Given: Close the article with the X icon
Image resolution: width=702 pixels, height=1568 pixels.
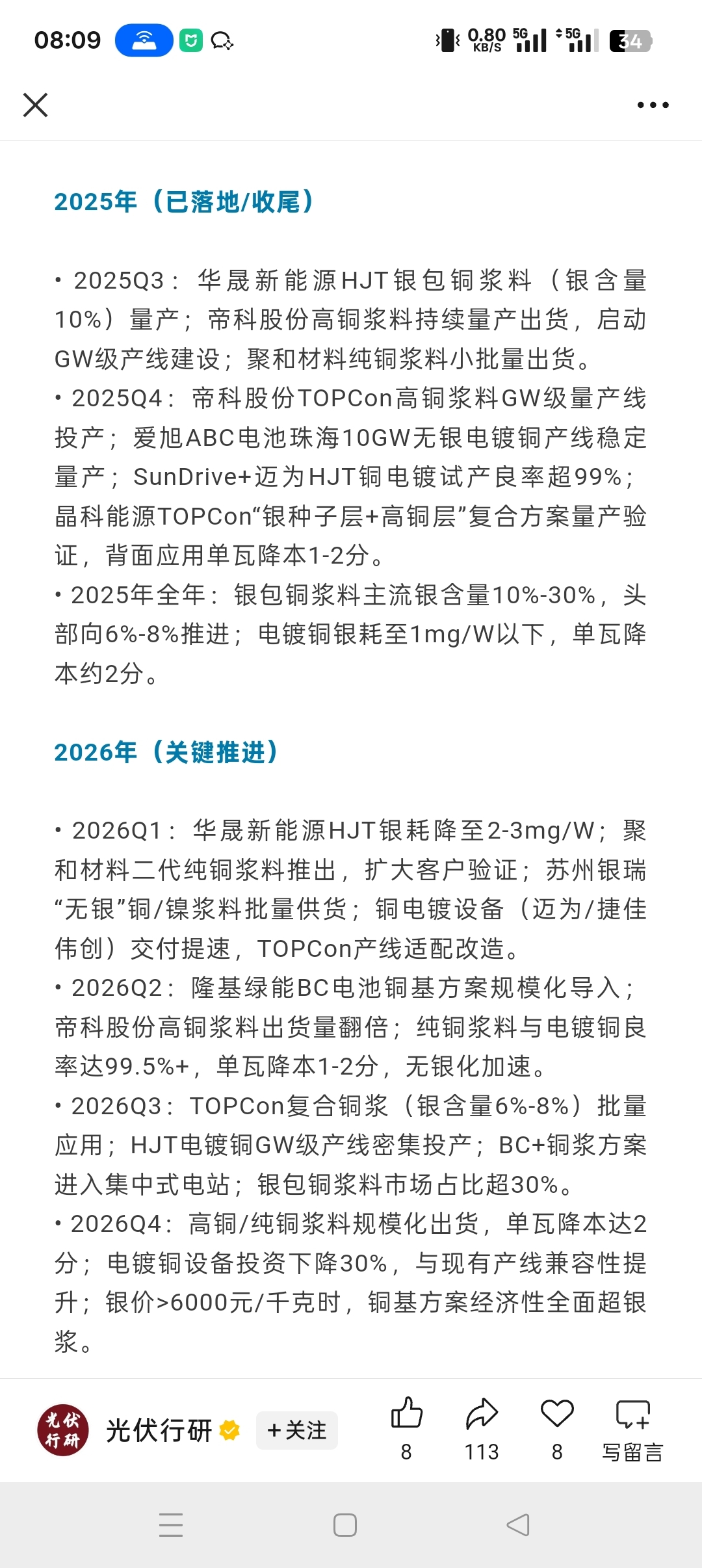Looking at the screenshot, I should (x=35, y=105).
